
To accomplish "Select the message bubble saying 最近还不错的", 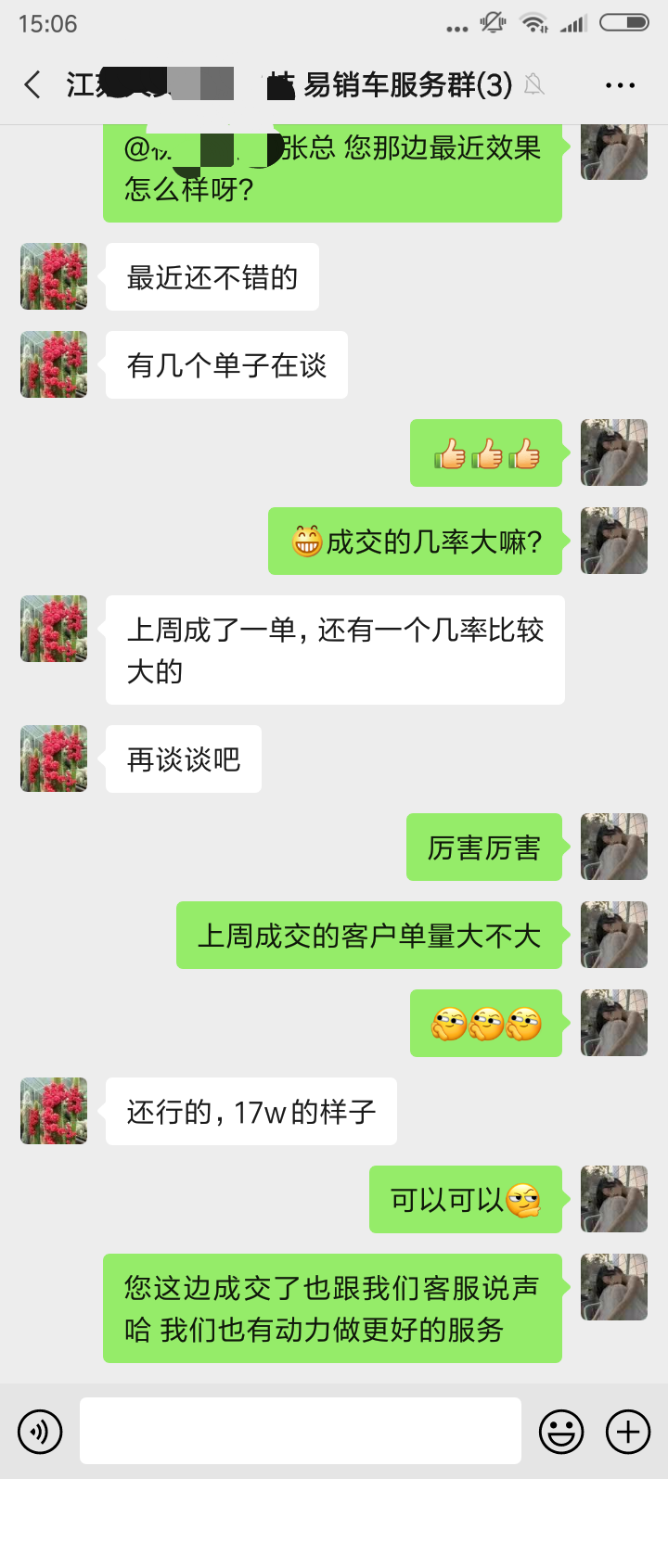I will click(x=212, y=275).
